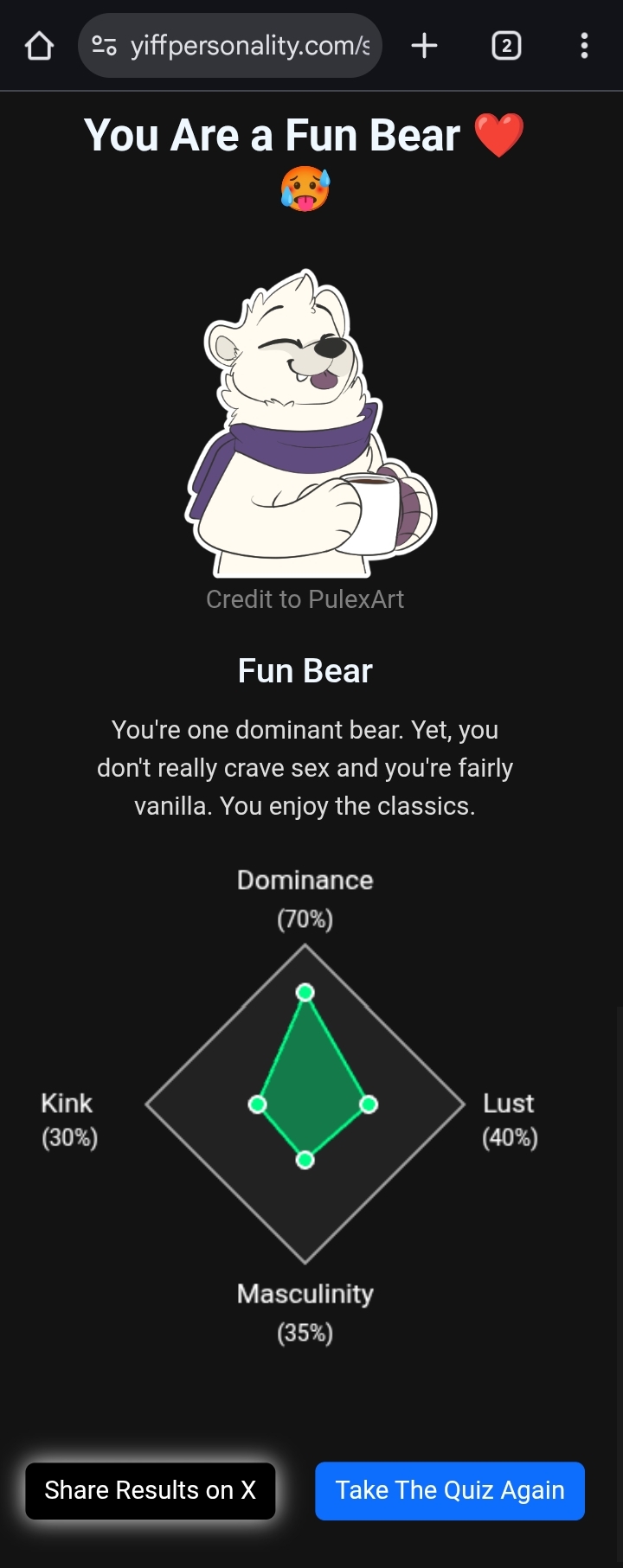View site info icon in address bar
The image size is (623, 1568).
point(105,46)
